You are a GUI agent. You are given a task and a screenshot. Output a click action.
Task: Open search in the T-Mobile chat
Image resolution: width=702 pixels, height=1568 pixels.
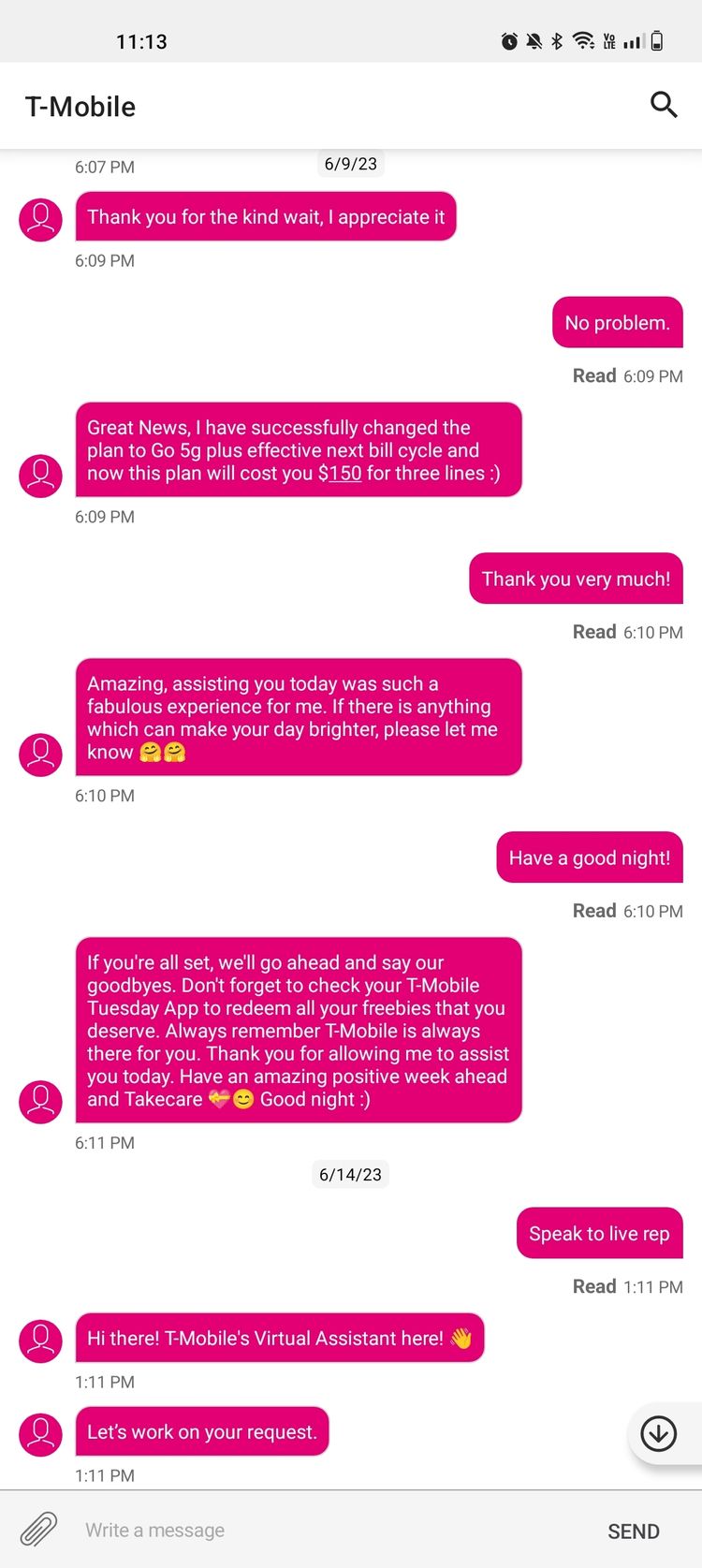664,105
